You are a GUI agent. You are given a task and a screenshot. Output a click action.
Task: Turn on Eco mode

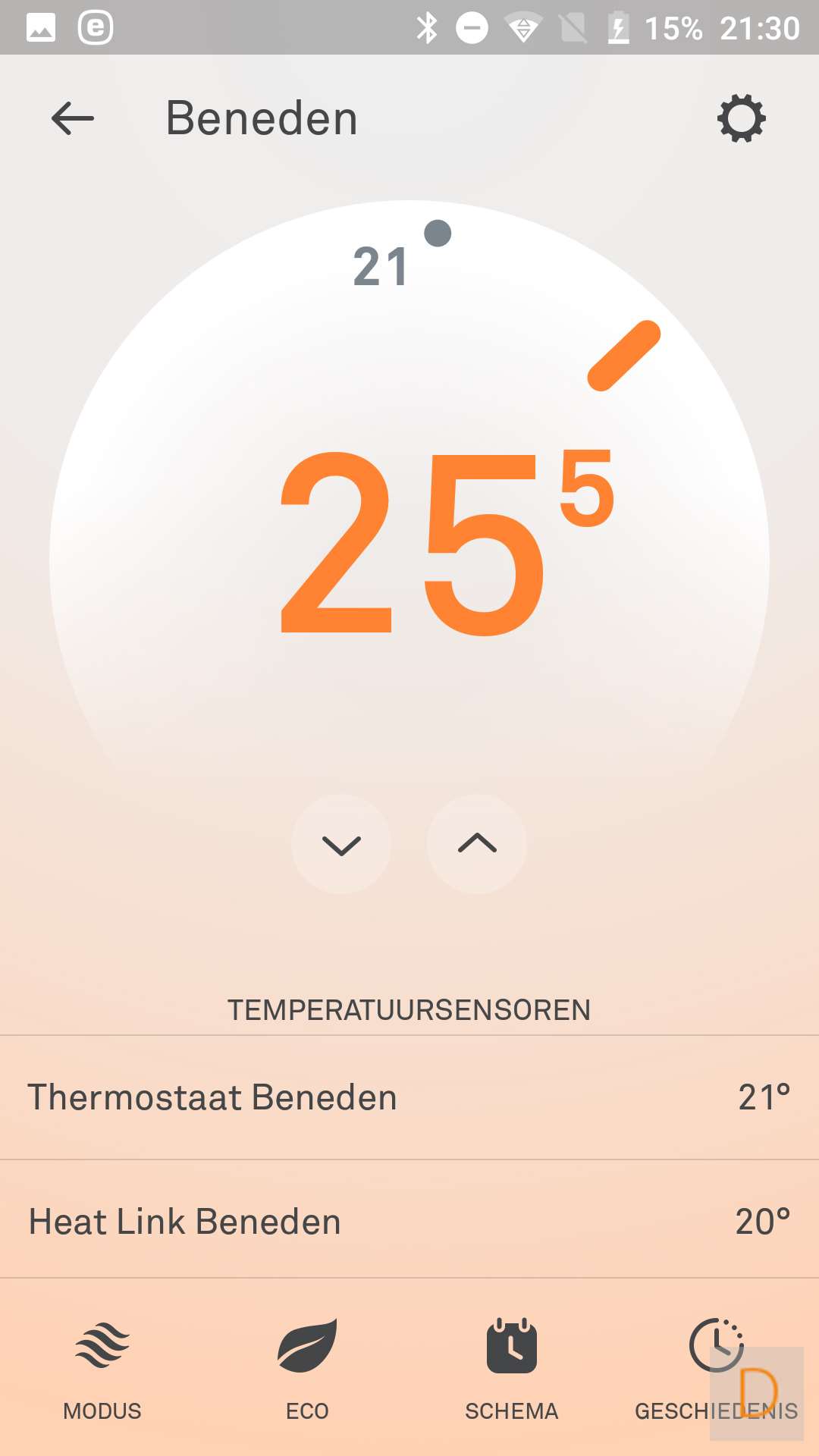(307, 1367)
